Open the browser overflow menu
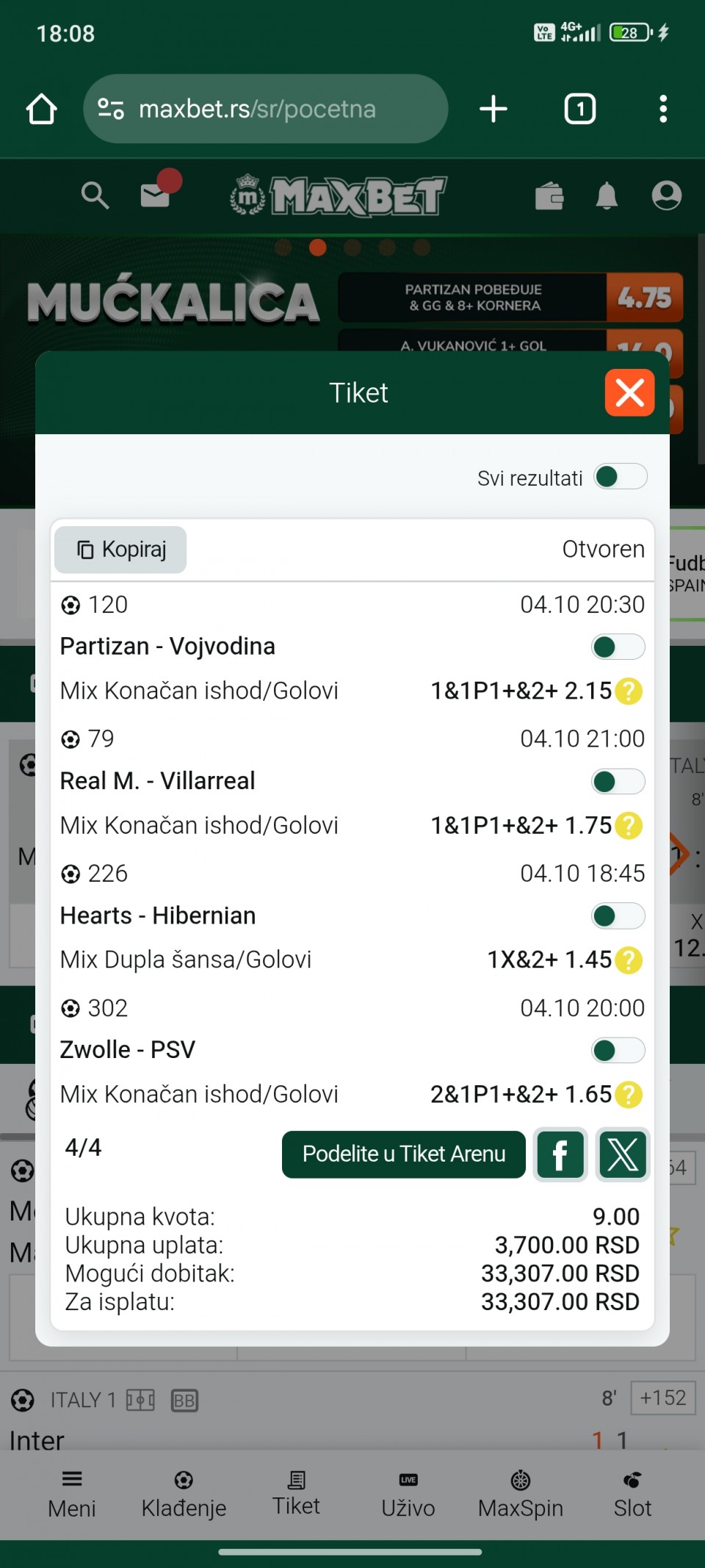The image size is (705, 1568). tap(662, 109)
